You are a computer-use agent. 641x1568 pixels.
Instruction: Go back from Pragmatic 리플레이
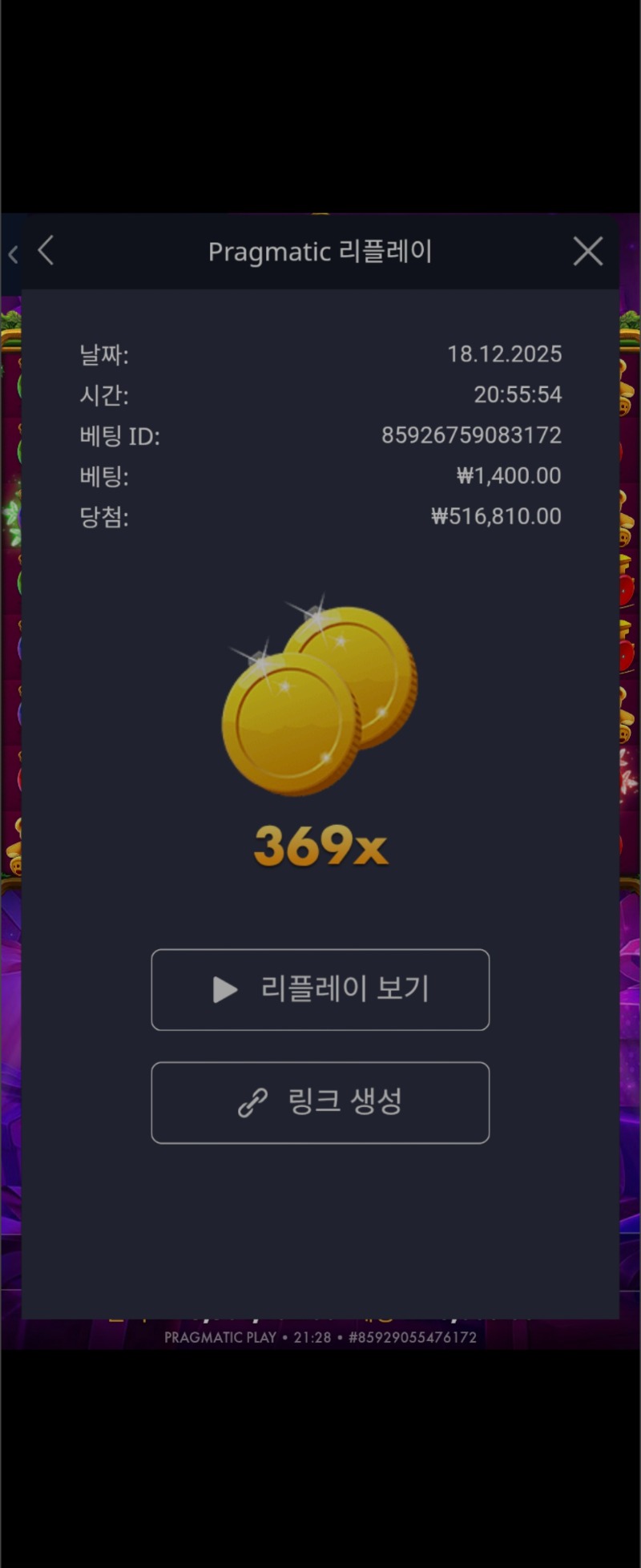(46, 251)
